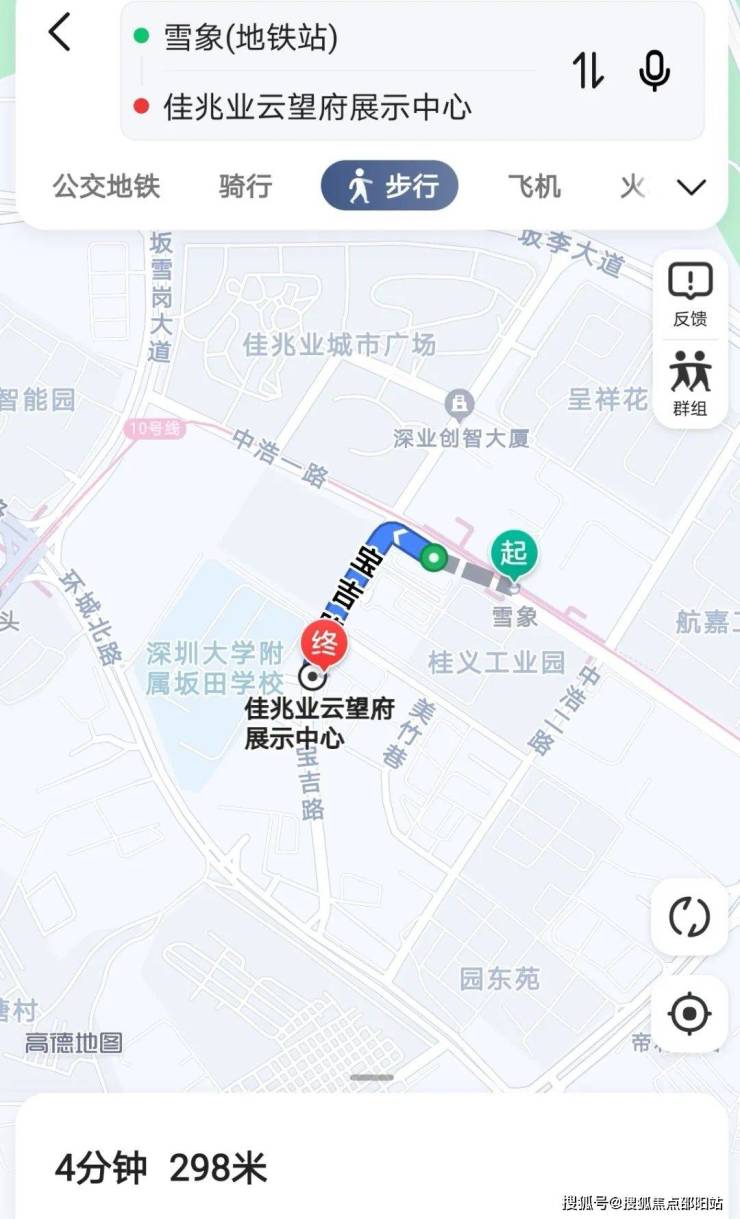Refresh the walking route
Image resolution: width=740 pixels, height=1219 pixels.
pos(689,917)
